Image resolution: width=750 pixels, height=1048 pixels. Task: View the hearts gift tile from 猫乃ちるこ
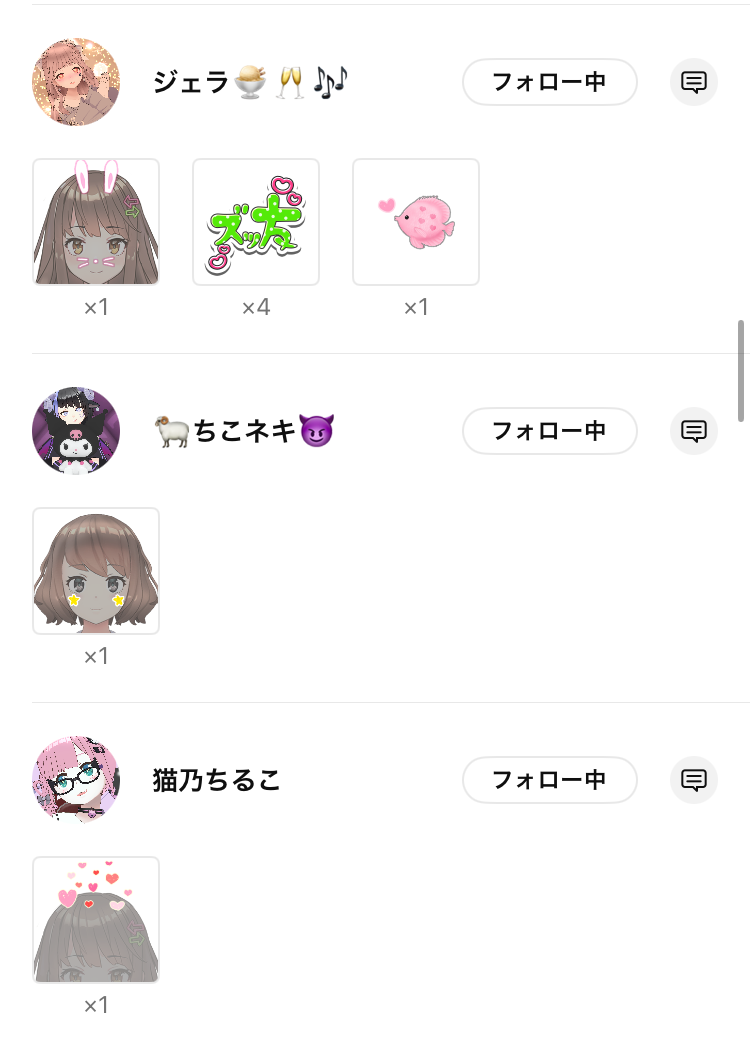pyautogui.click(x=96, y=920)
